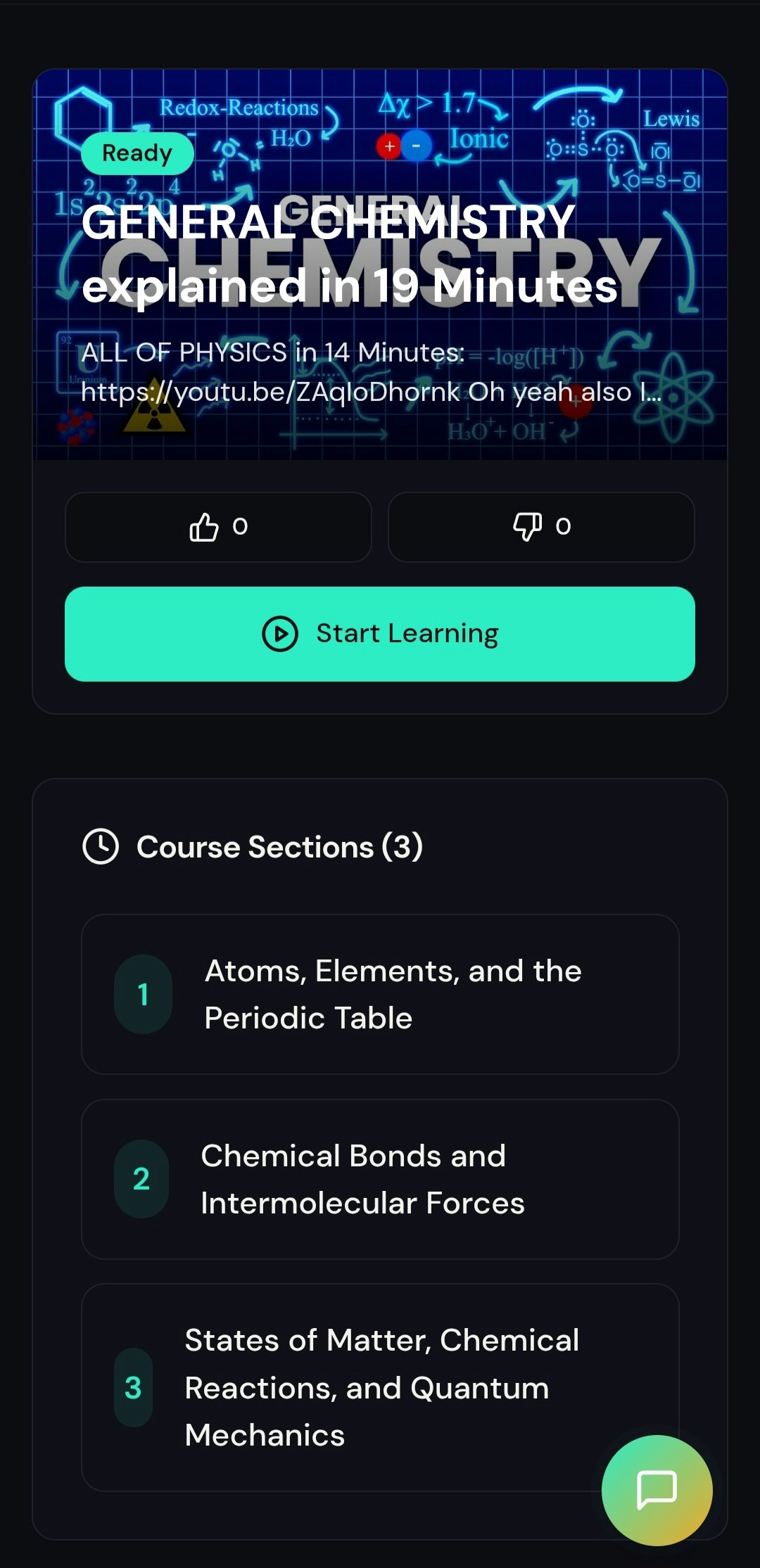
Task: Open Chemical Bonds and Intermolecular Forces section
Action: (x=380, y=1179)
